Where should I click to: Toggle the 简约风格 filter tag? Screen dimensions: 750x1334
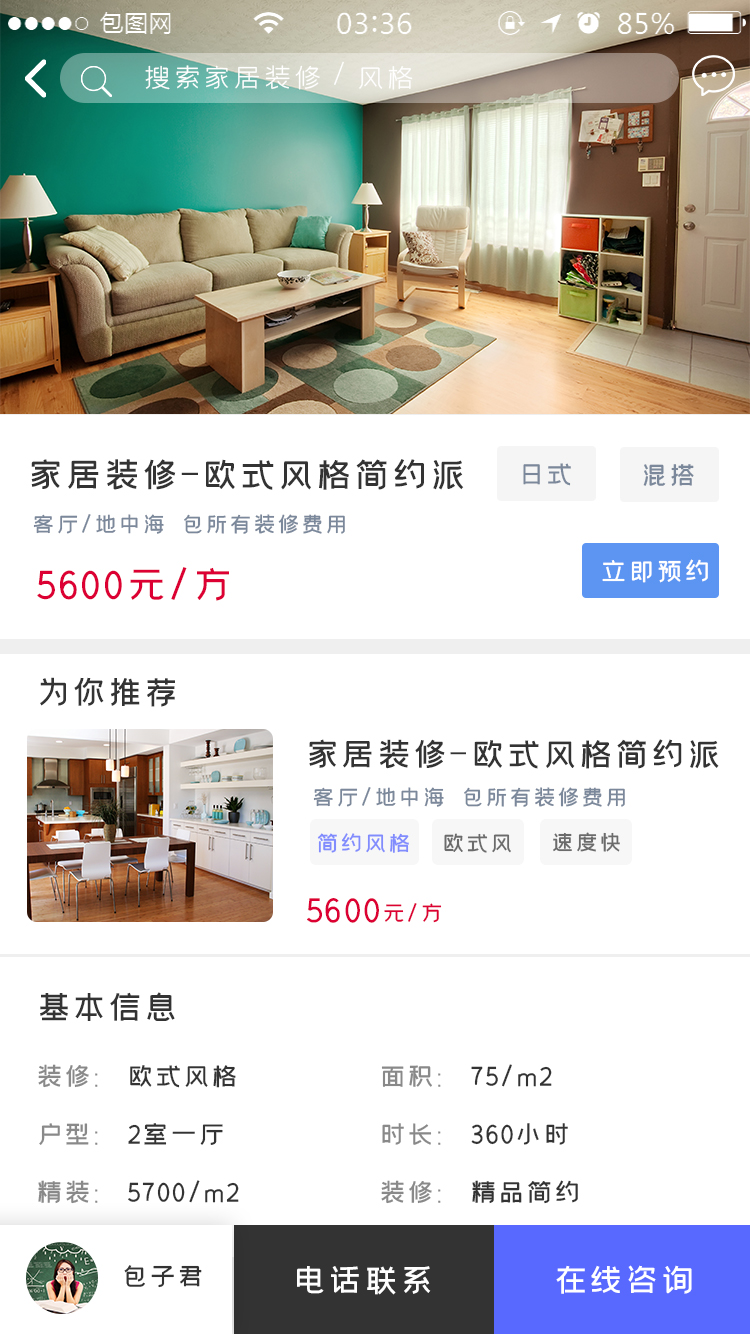(x=364, y=842)
